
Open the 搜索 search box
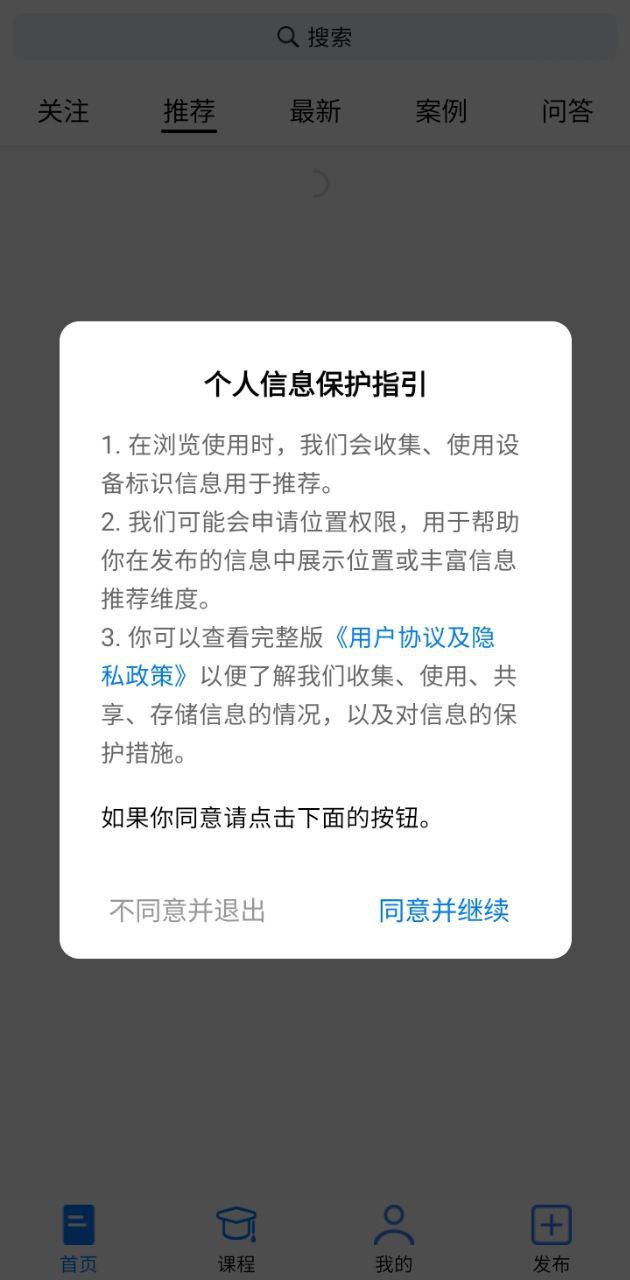pos(315,37)
